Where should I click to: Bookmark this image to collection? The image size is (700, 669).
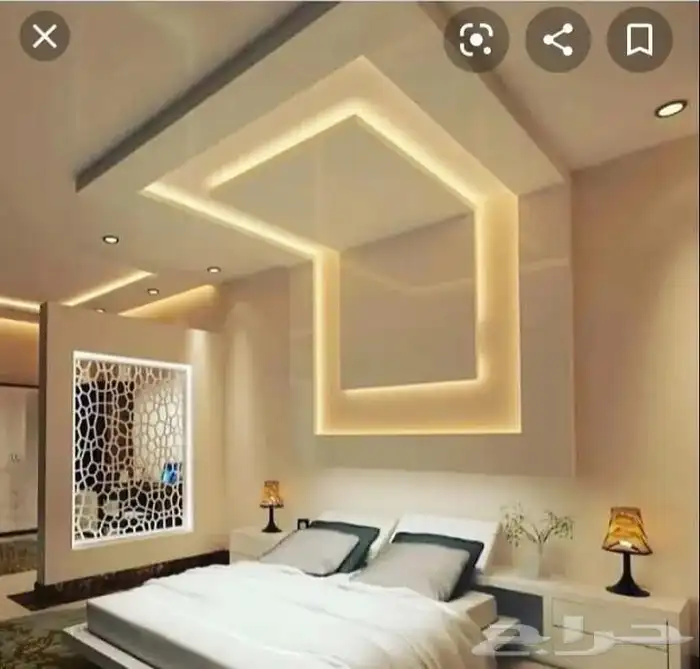(639, 40)
